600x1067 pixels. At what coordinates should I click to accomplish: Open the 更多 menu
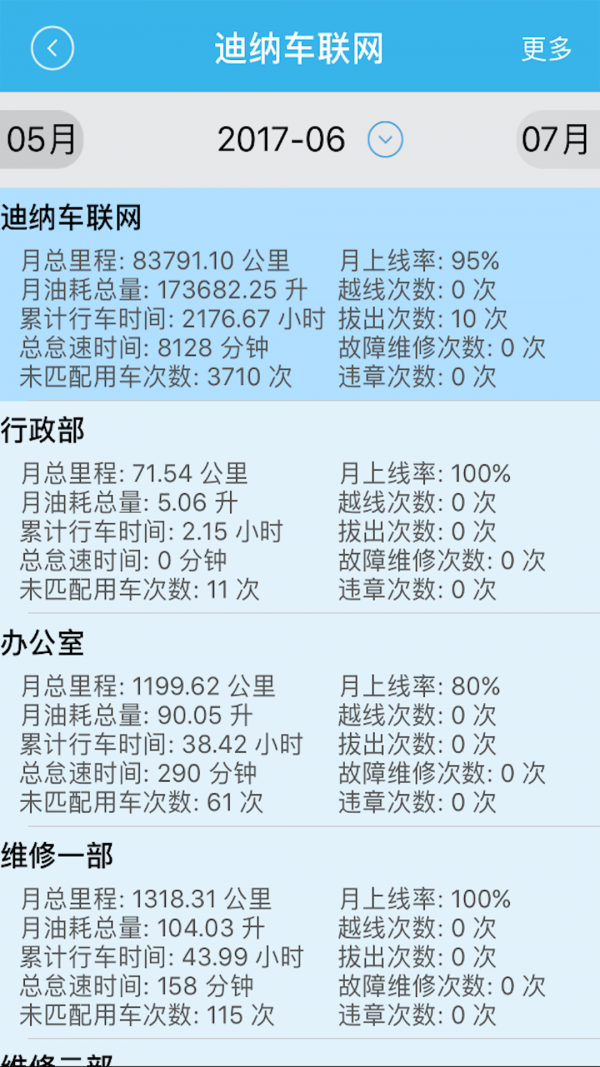pyautogui.click(x=546, y=48)
